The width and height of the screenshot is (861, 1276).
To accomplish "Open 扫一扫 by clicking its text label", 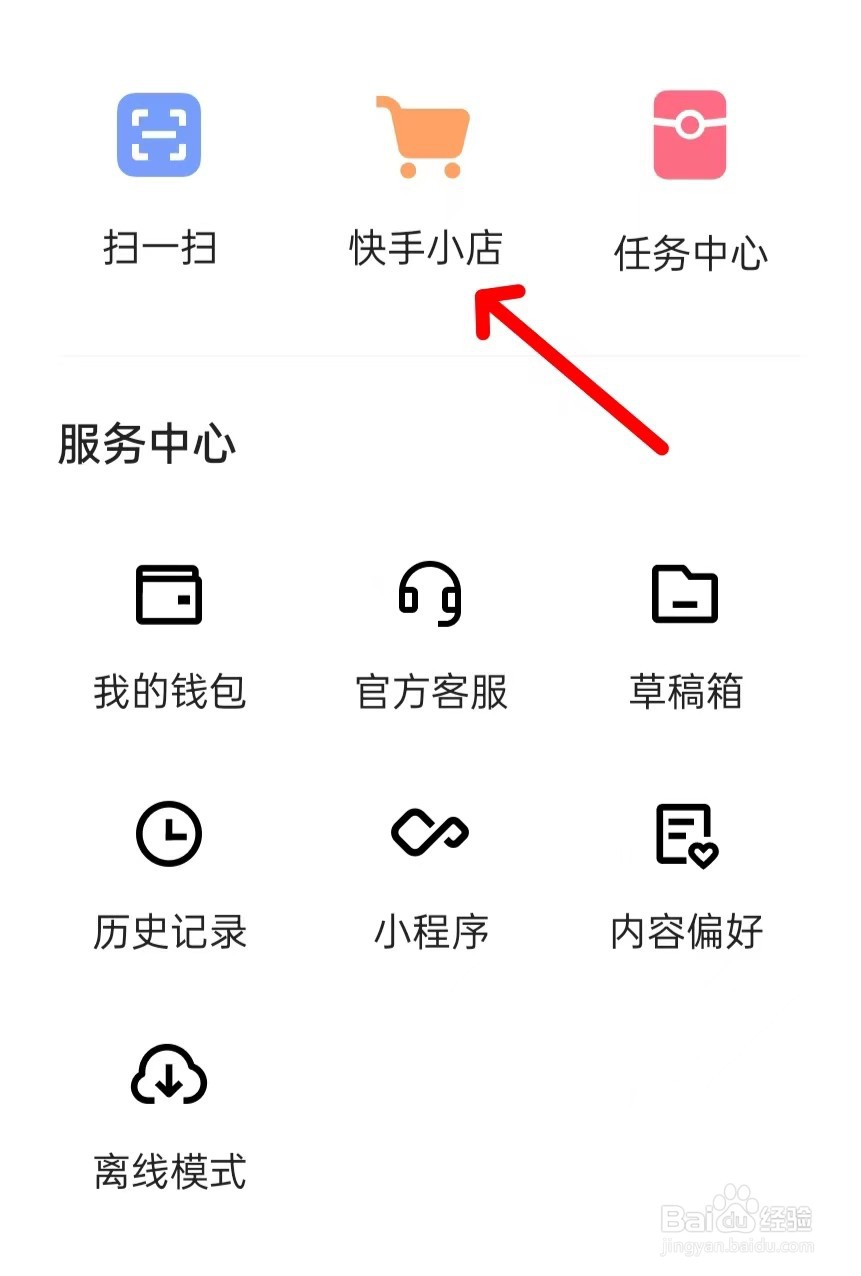I will pos(158,248).
